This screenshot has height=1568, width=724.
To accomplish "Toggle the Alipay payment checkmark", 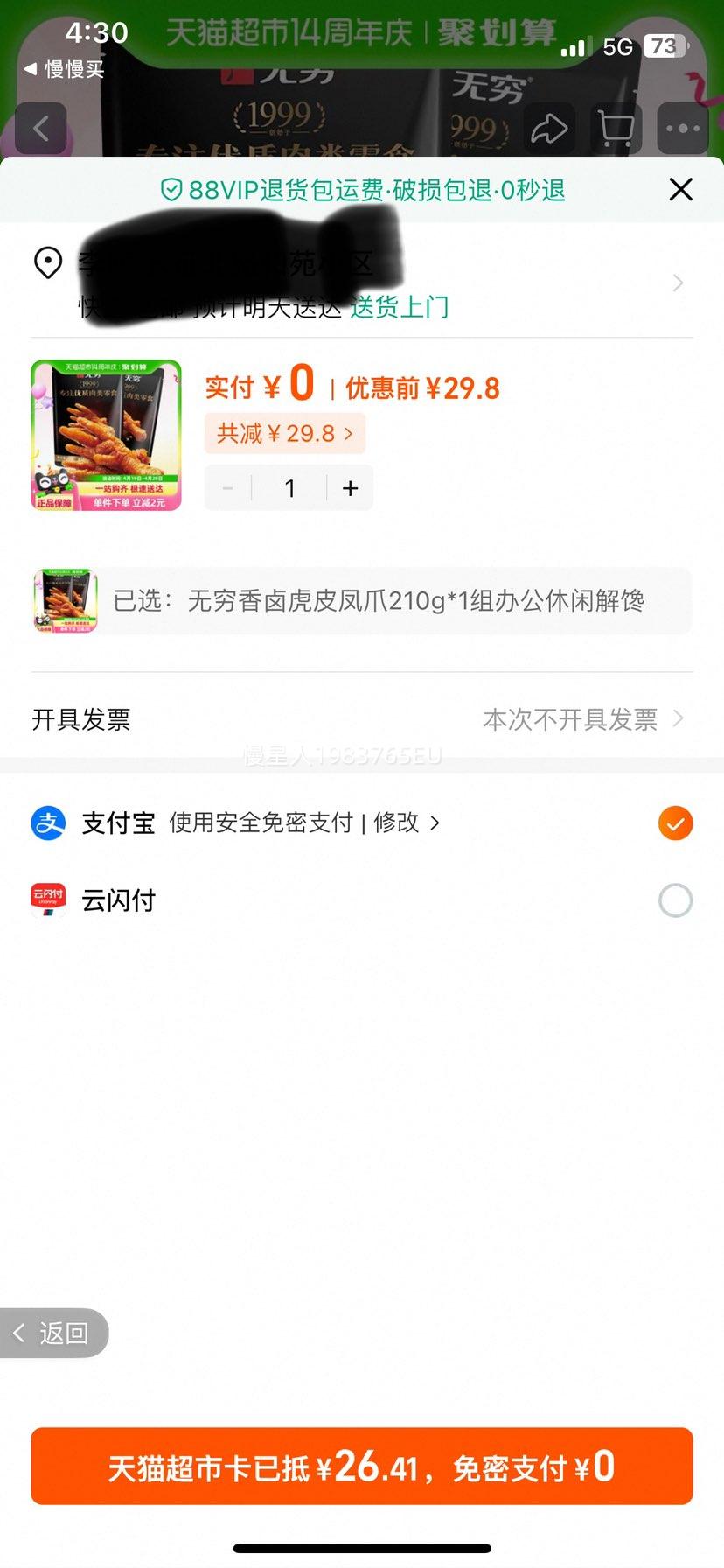I will tap(673, 822).
